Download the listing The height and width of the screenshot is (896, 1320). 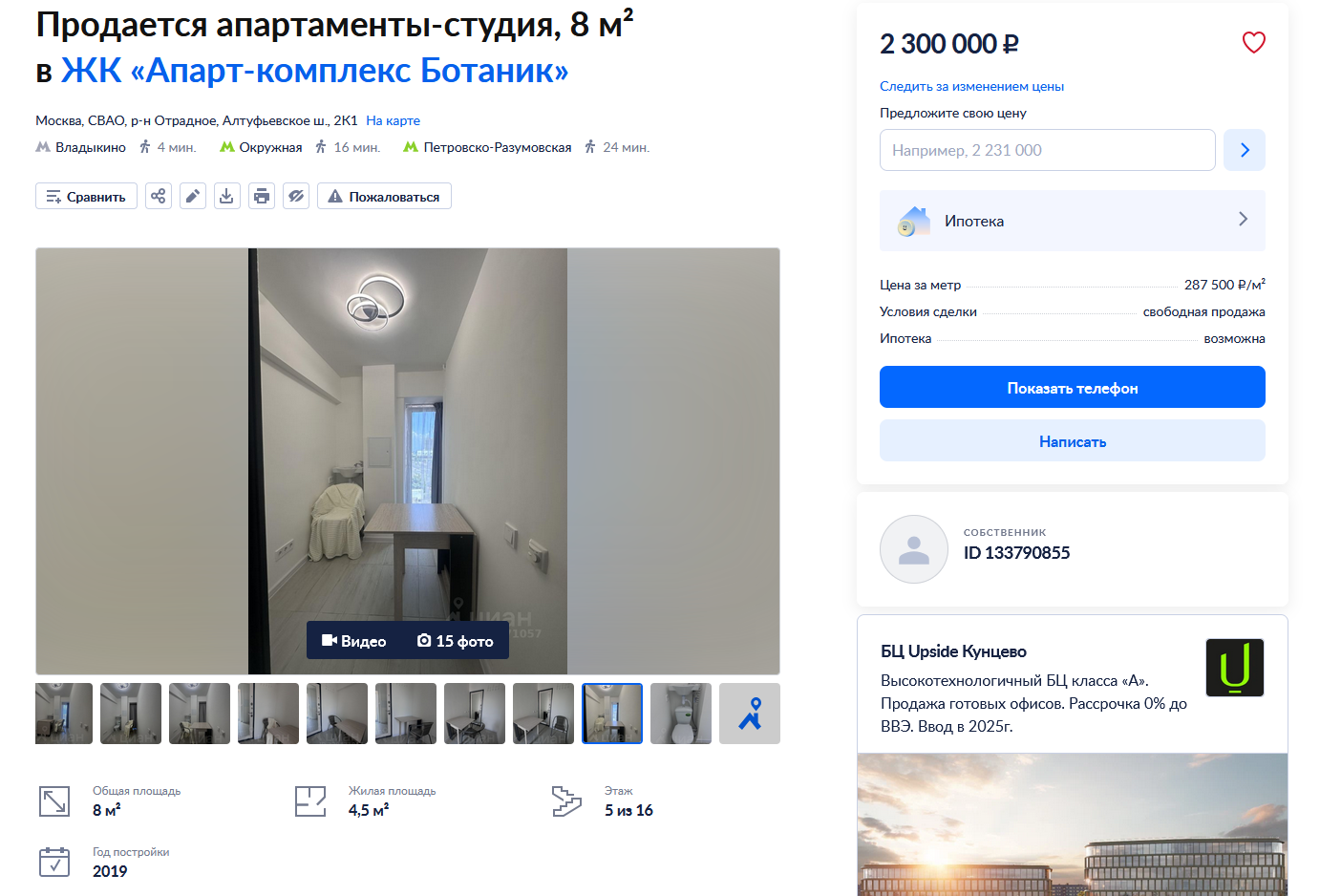227,196
